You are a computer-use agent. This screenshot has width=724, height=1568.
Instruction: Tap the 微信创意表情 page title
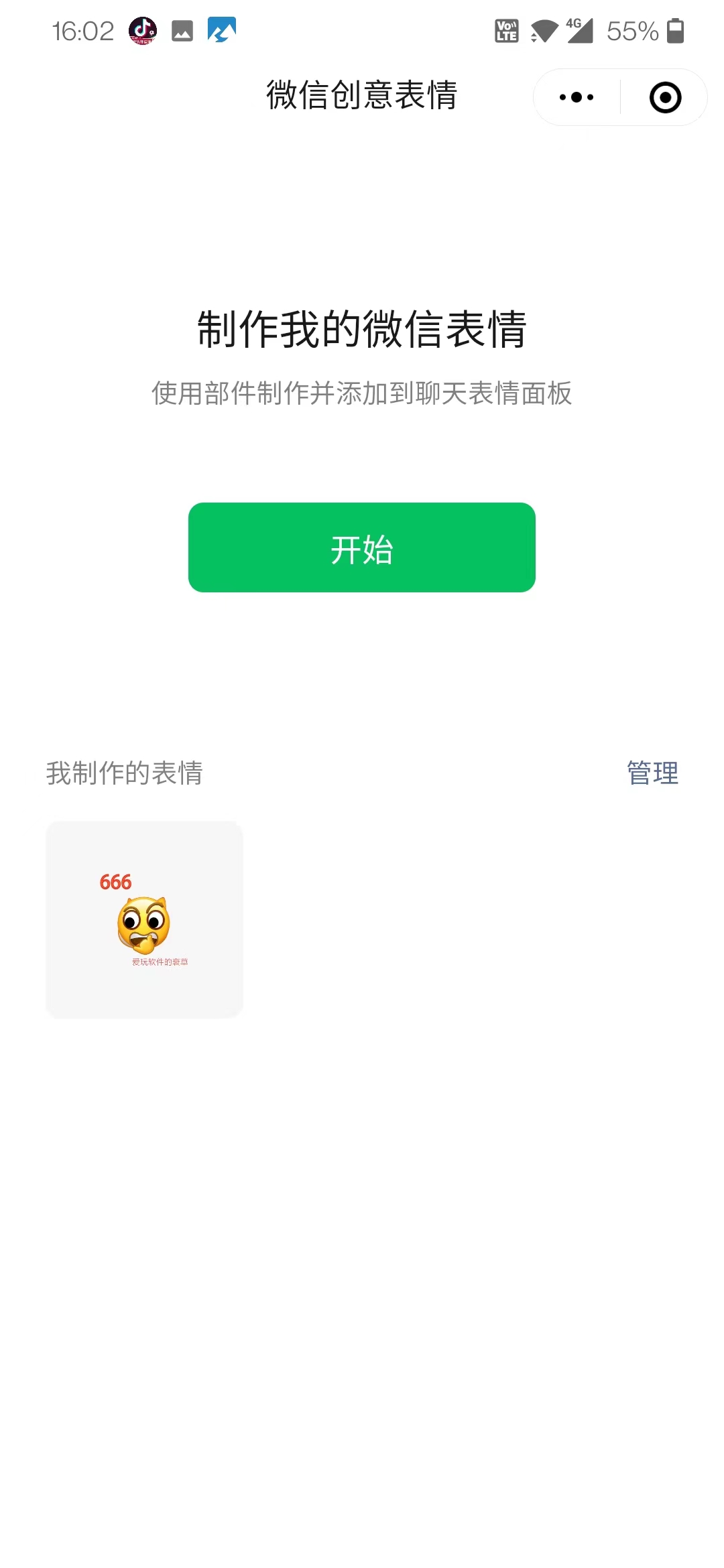[x=361, y=96]
